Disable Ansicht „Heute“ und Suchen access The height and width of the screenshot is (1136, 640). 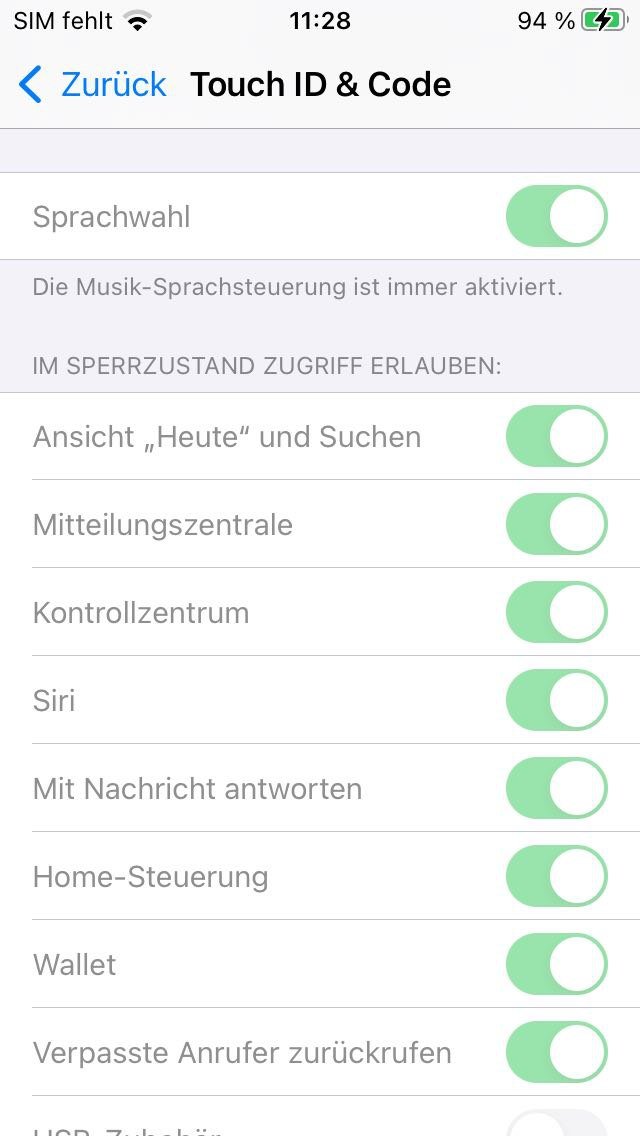[557, 436]
